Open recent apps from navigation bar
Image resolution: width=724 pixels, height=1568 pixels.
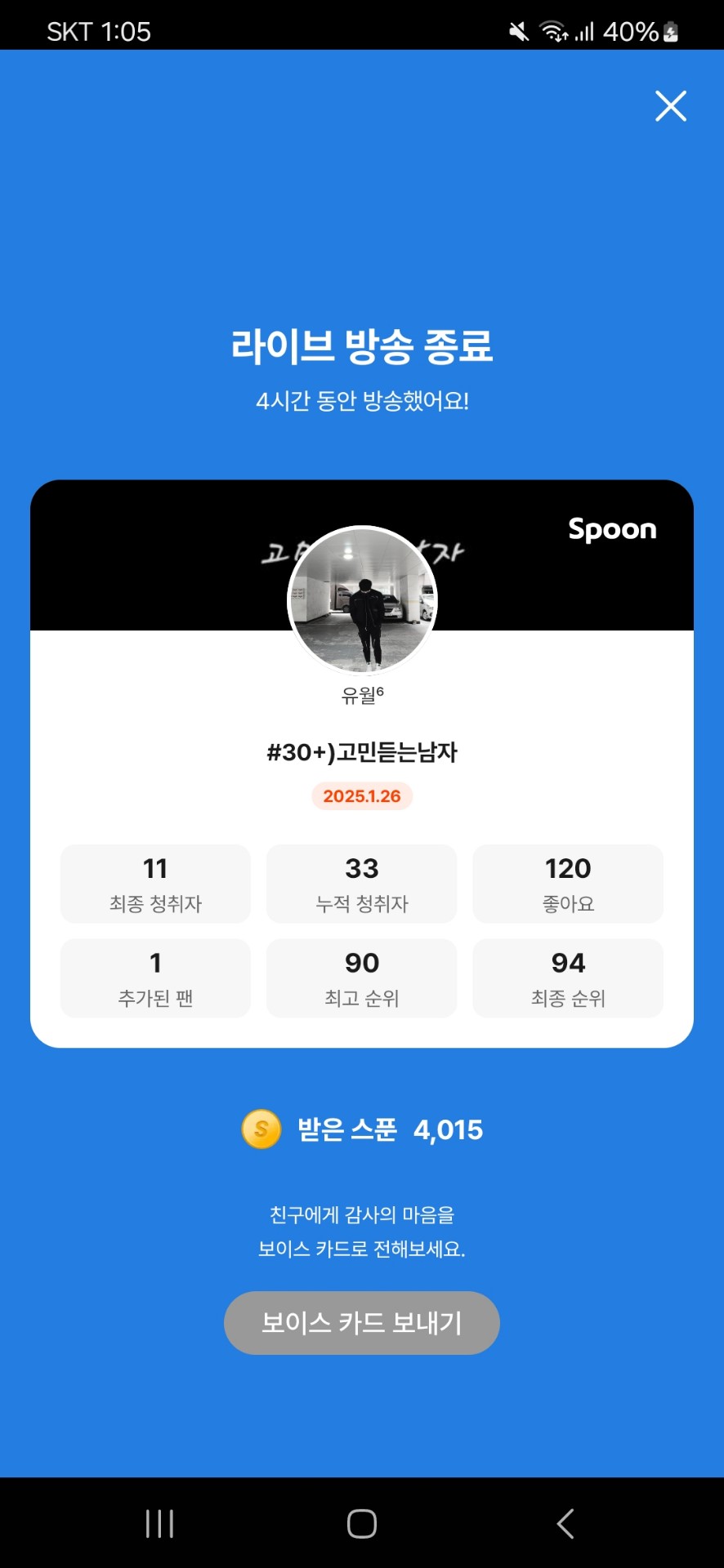(159, 1523)
